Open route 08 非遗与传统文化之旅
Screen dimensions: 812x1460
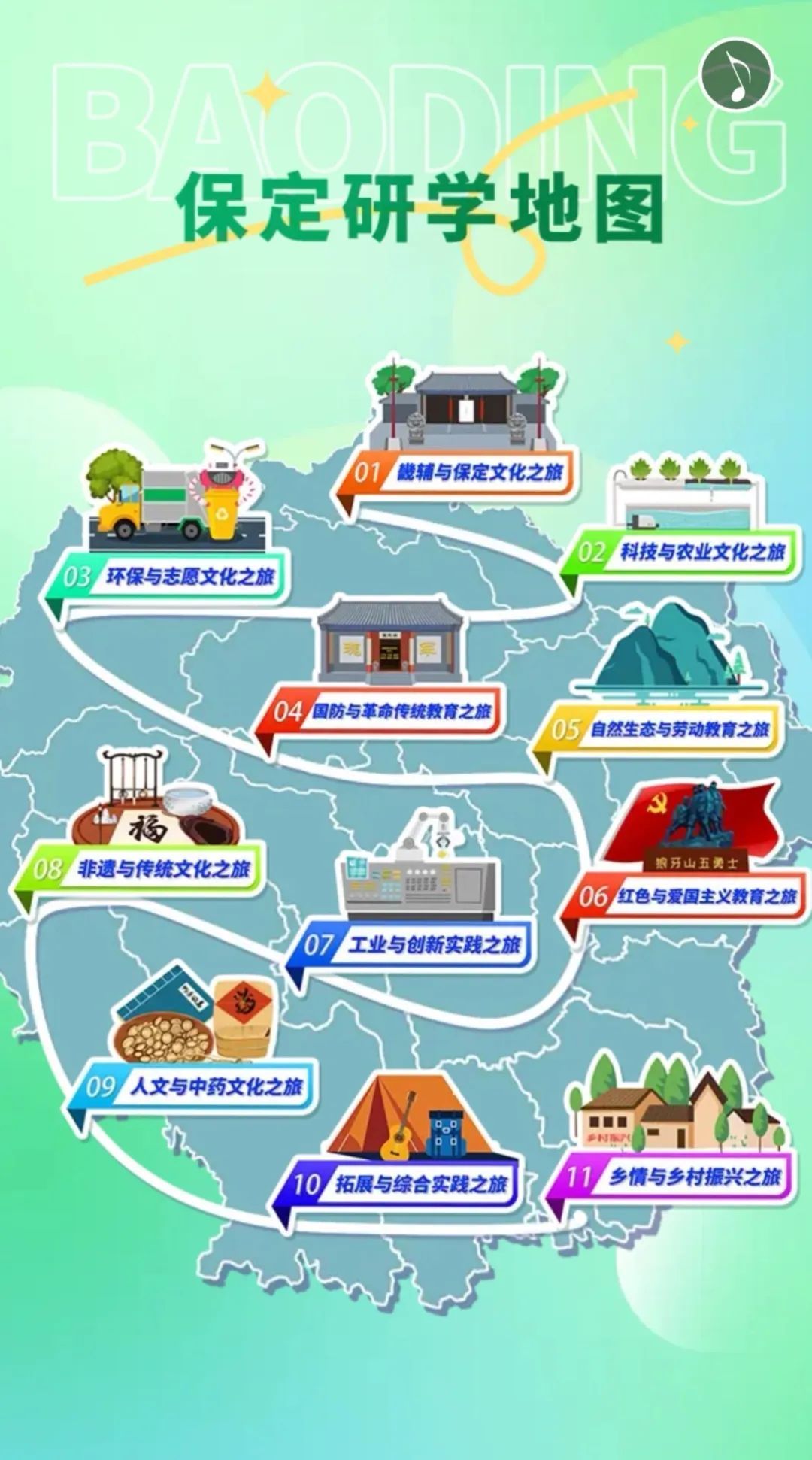pyautogui.click(x=143, y=870)
